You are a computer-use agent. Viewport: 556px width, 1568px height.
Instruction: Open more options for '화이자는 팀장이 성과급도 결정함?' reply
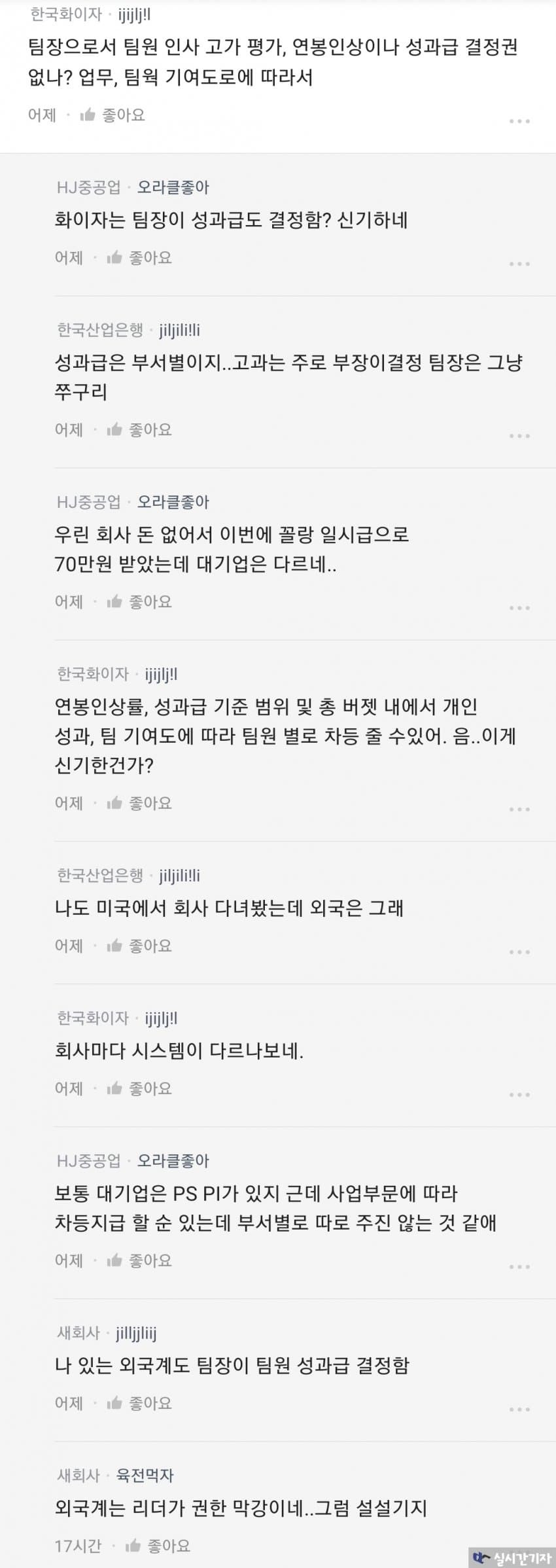point(519,264)
